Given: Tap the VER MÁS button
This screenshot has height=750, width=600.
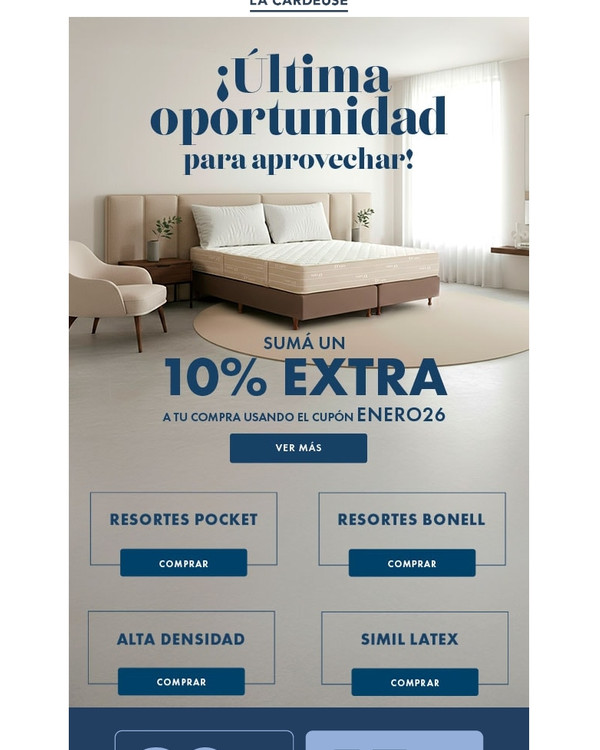Looking at the screenshot, I should pyautogui.click(x=298, y=448).
